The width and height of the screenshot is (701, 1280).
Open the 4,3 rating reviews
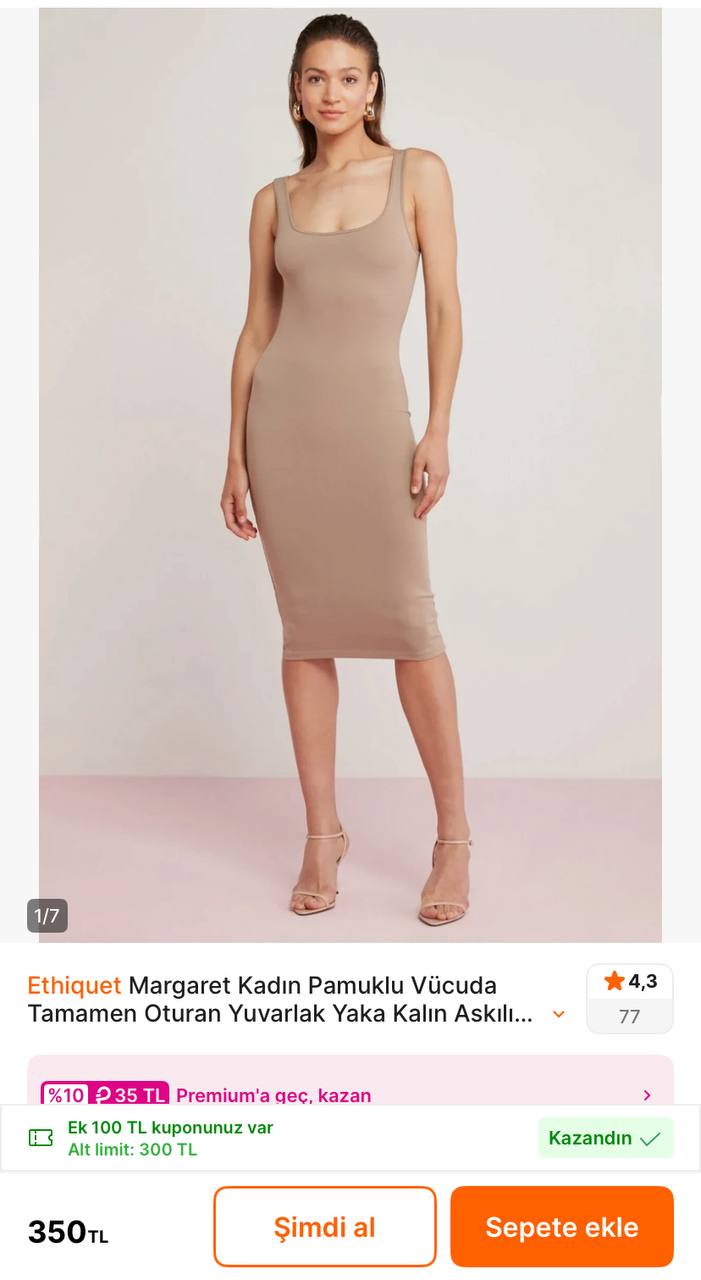pos(630,998)
